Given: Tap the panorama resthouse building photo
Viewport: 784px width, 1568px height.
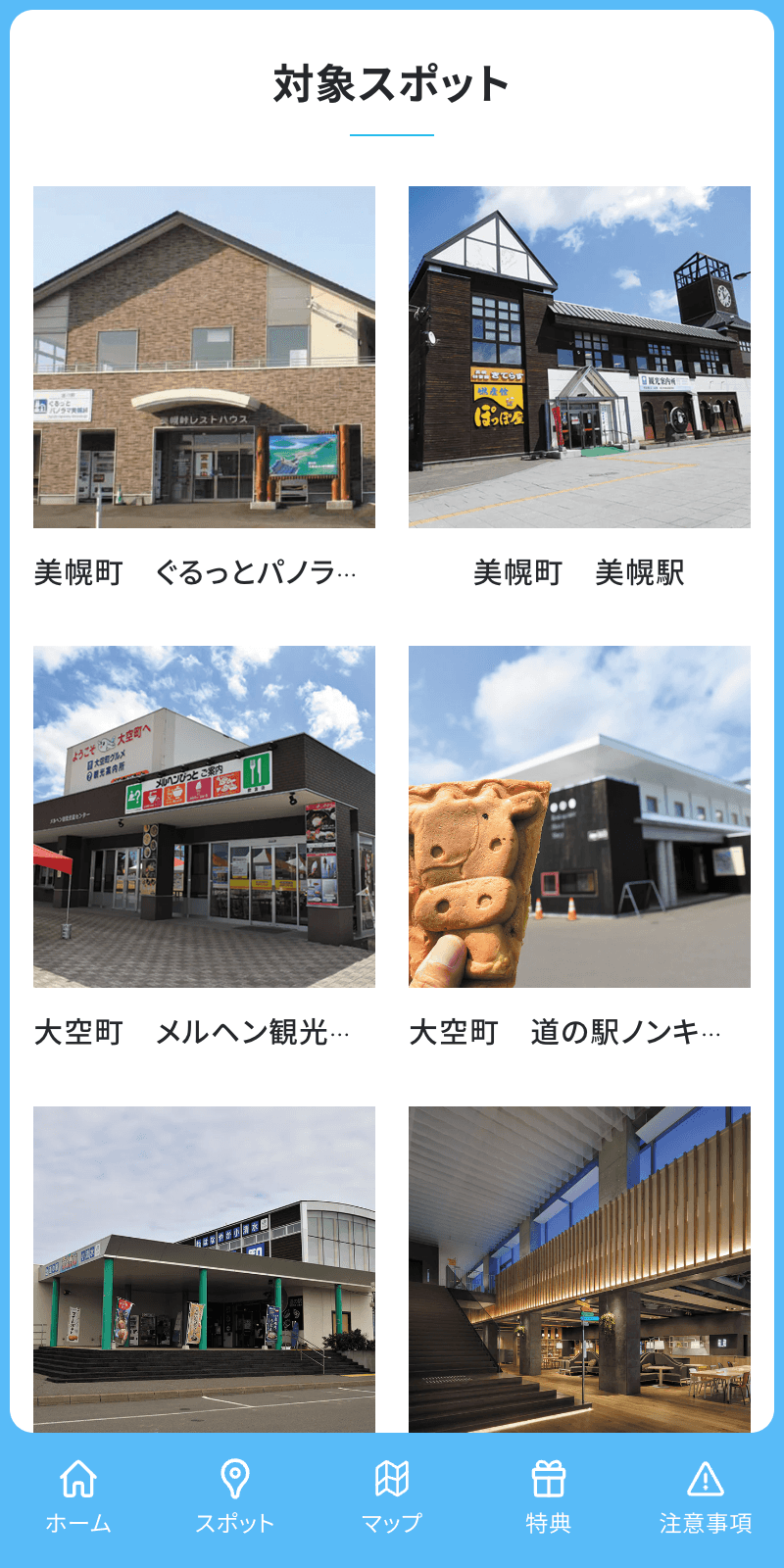Looking at the screenshot, I should pos(204,358).
